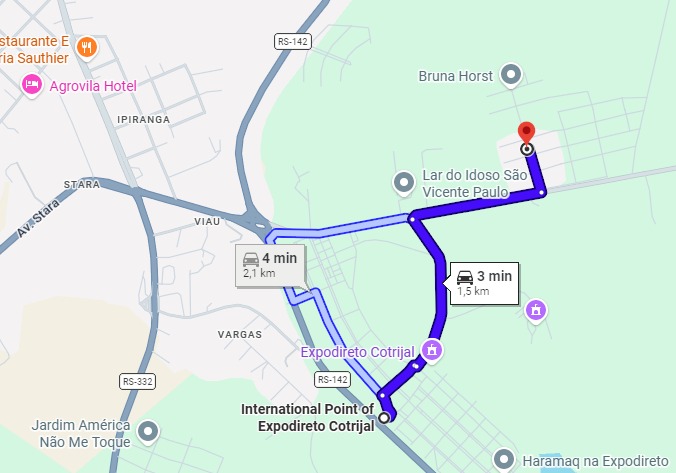The width and height of the screenshot is (676, 473).
Task: Tap the red destination pin
Action: click(526, 132)
